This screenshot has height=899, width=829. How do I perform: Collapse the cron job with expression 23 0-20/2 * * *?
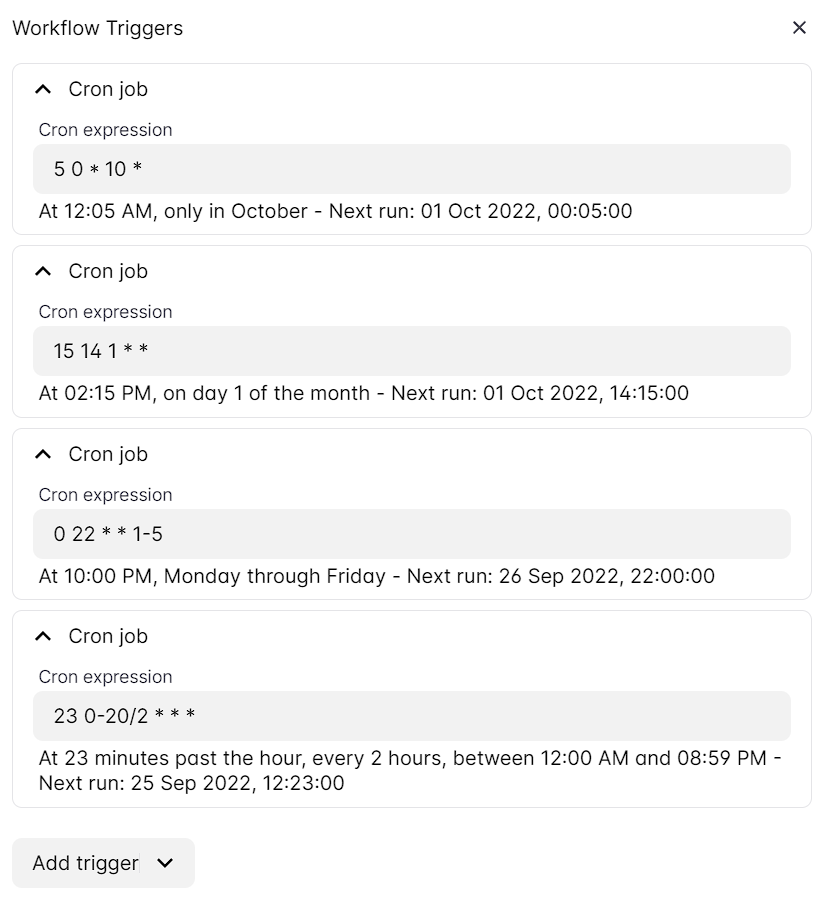click(x=42, y=636)
